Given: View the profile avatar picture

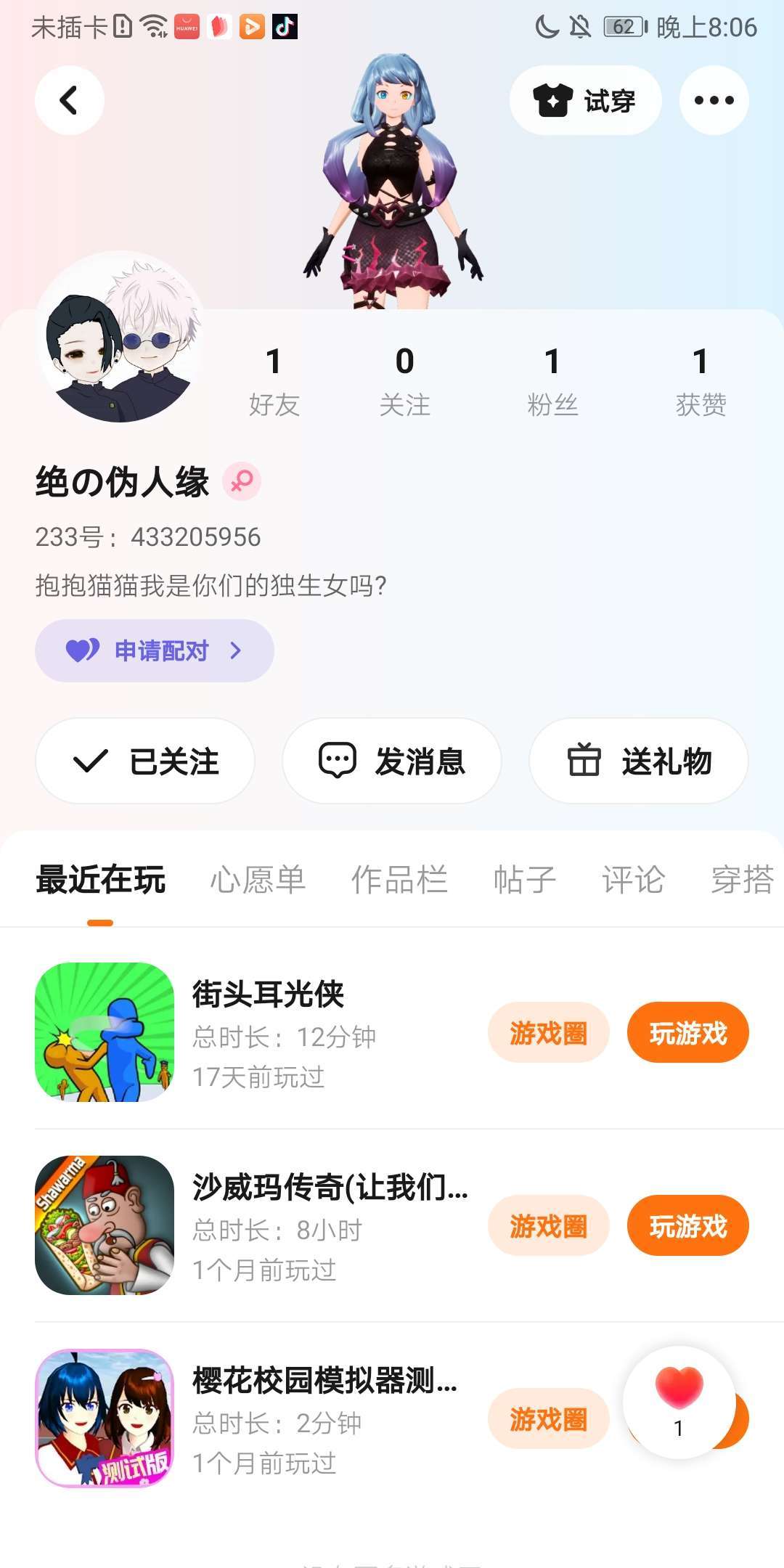Looking at the screenshot, I should pos(120,338).
